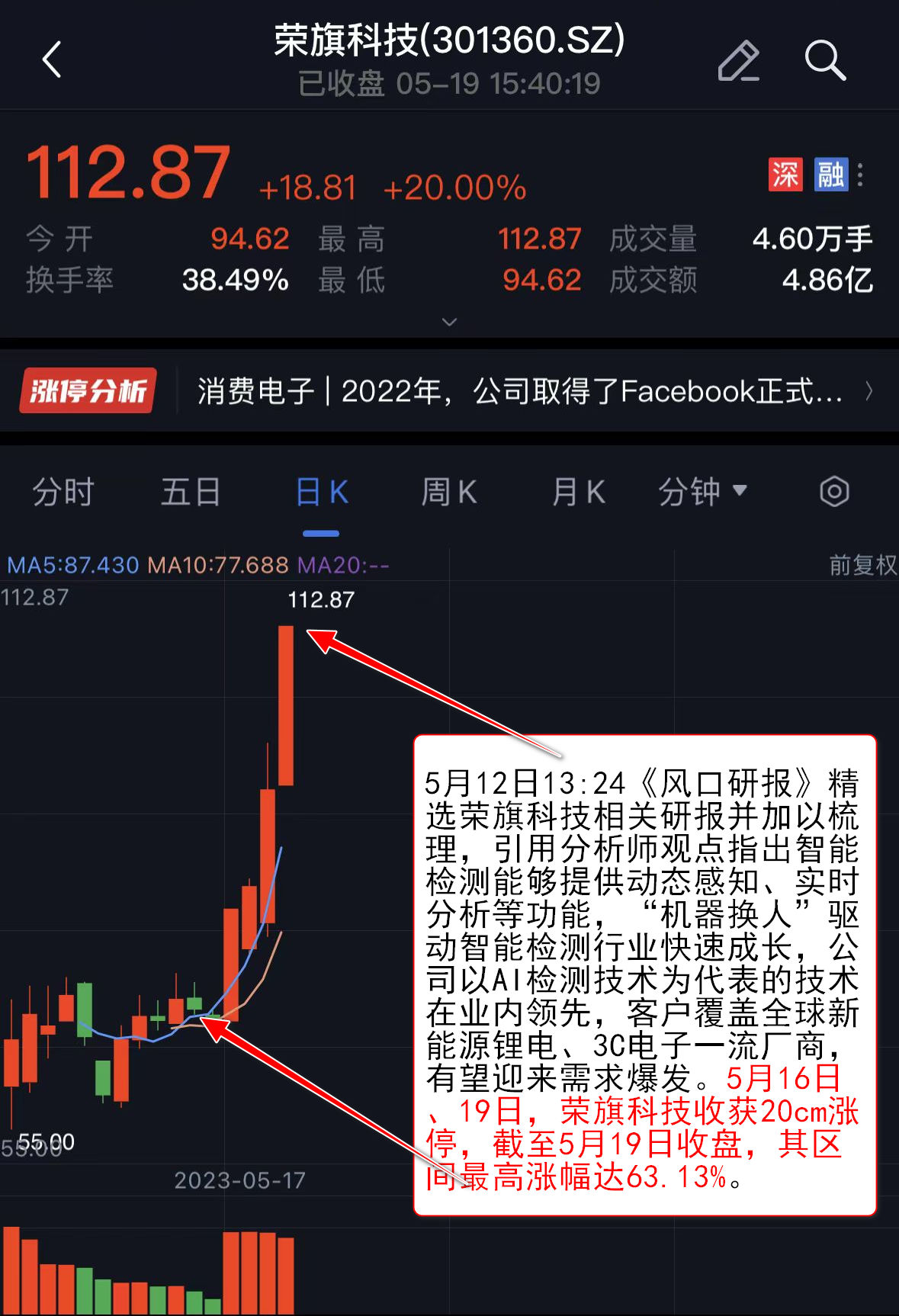Change the 前复权 adjustment option
The height and width of the screenshot is (1316, 899).
(x=862, y=565)
